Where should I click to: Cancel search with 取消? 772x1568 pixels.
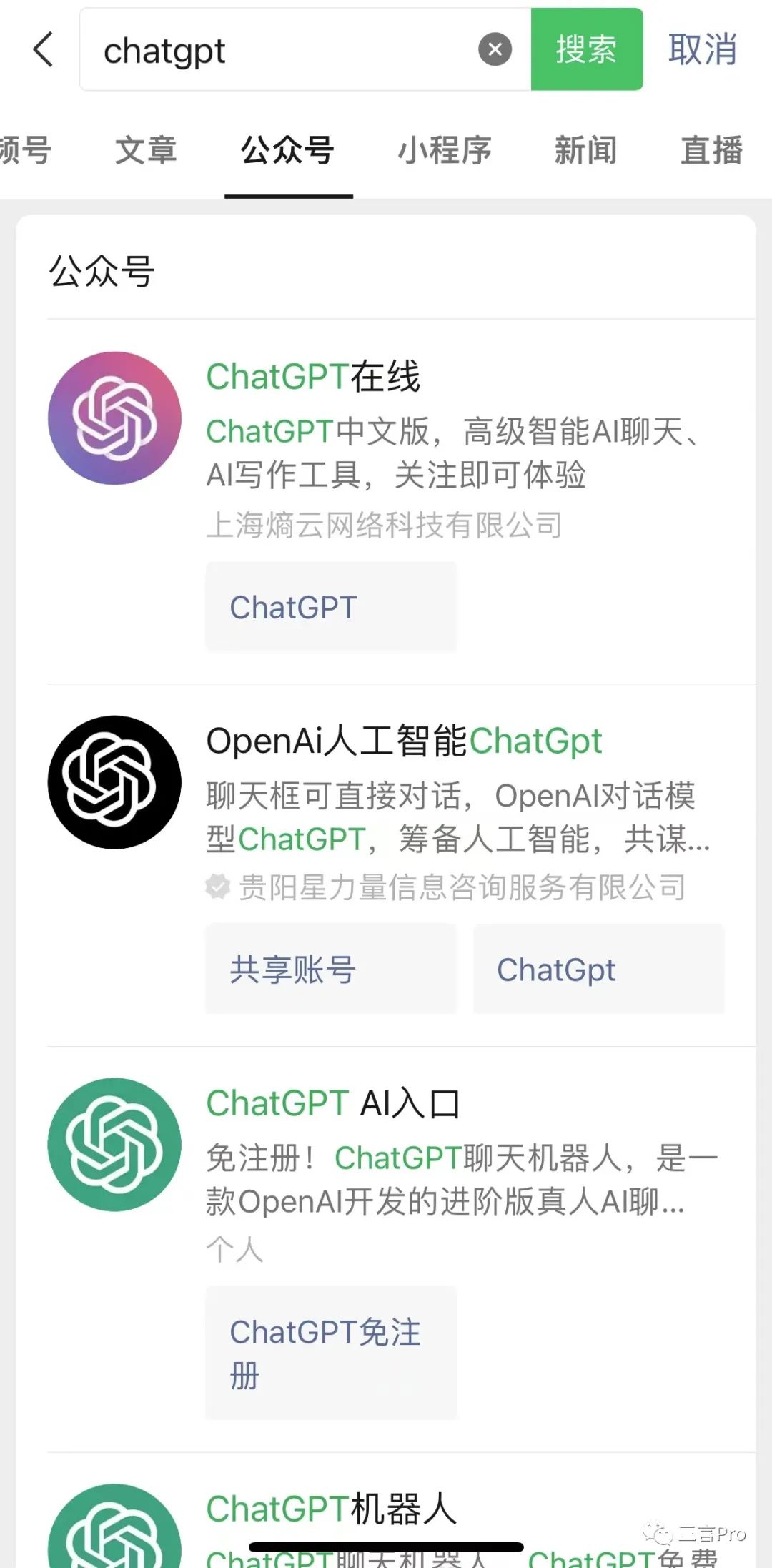(701, 49)
